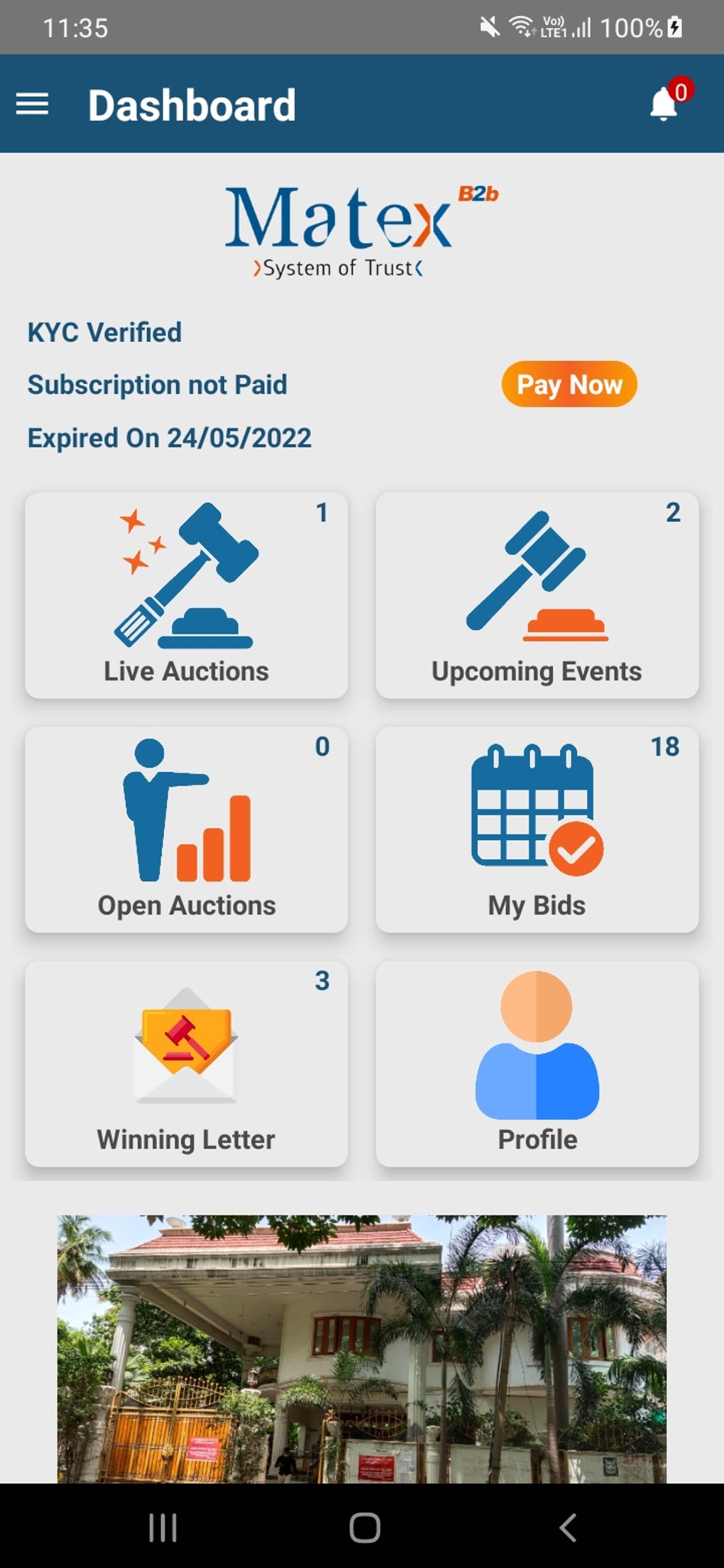The height and width of the screenshot is (1568, 724).
Task: Open the house property banner
Action: click(x=362, y=1348)
